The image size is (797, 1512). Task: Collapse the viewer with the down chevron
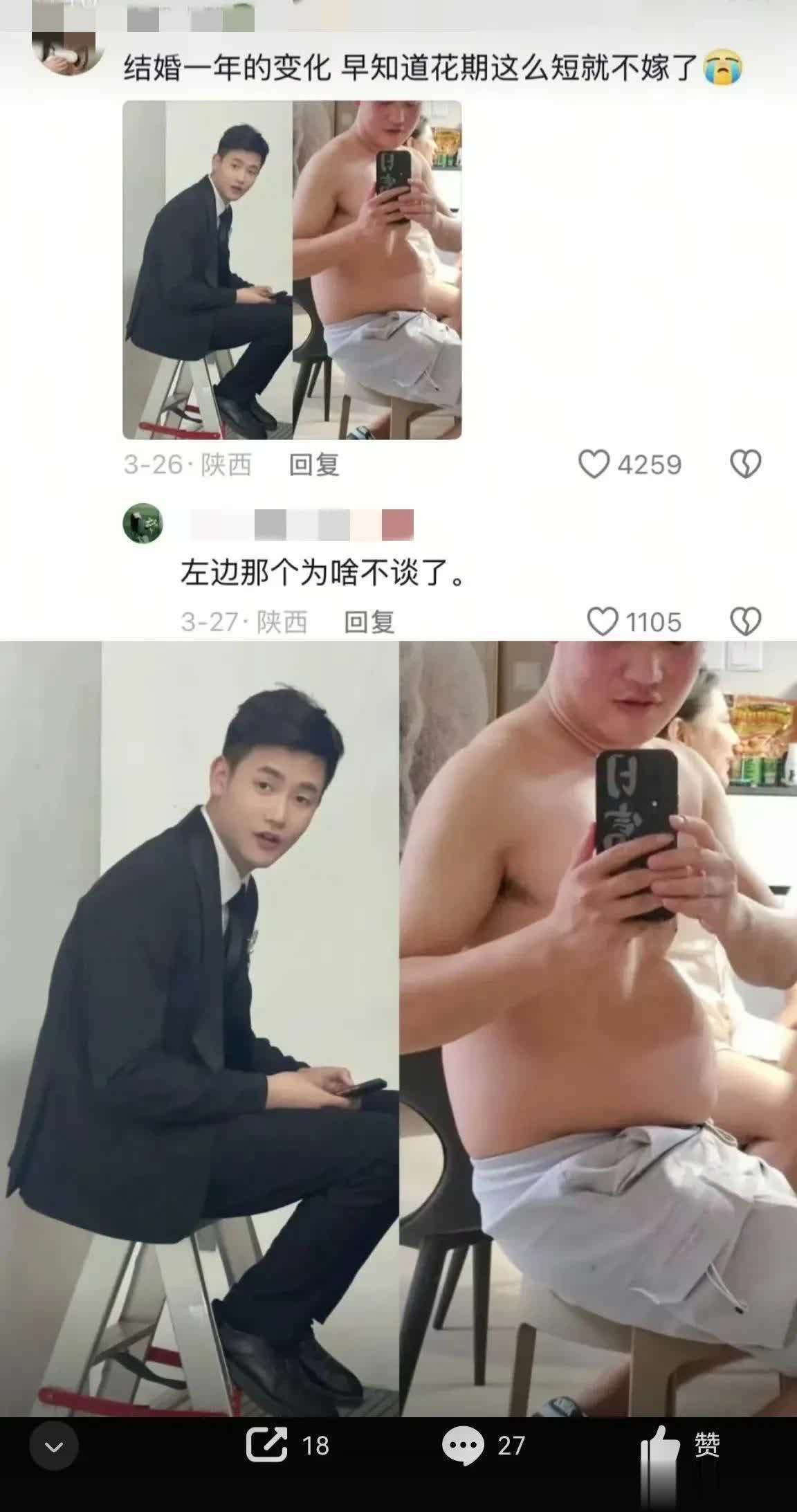pos(54,1446)
